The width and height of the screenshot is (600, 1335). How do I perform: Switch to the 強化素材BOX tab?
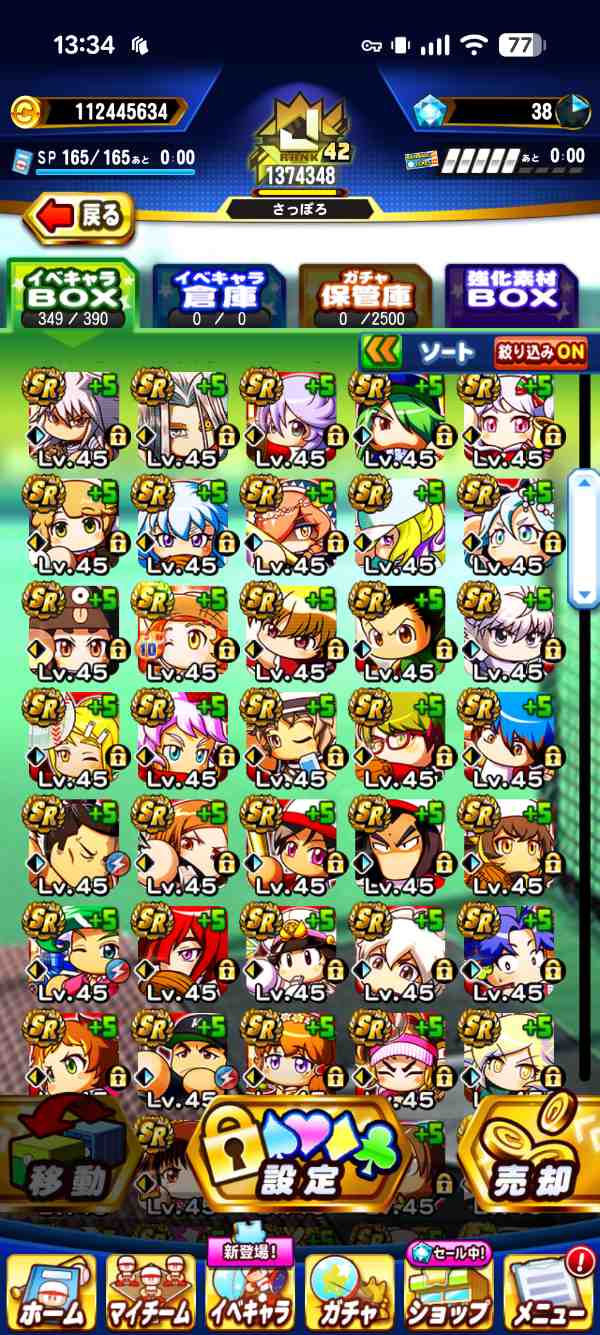(511, 293)
